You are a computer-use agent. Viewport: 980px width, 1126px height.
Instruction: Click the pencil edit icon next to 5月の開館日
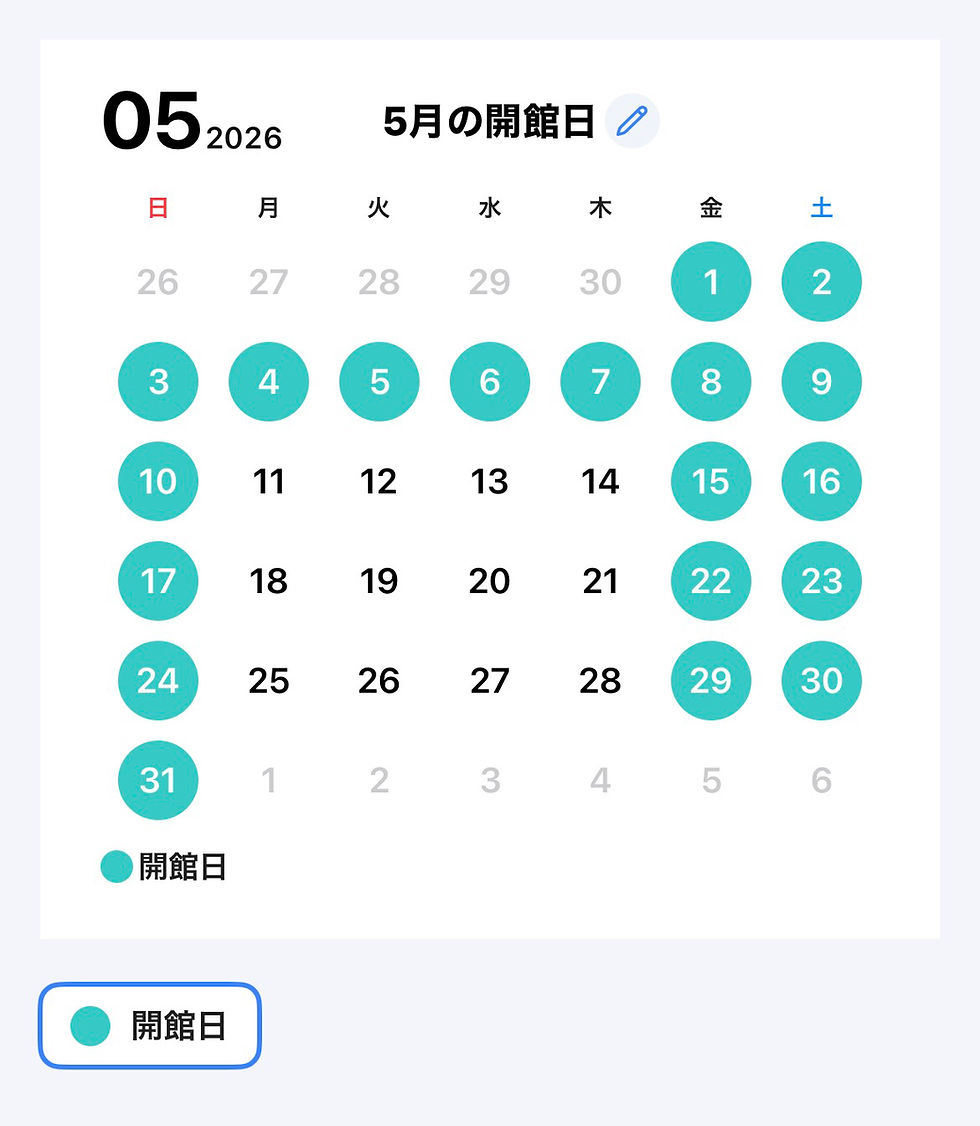631,121
